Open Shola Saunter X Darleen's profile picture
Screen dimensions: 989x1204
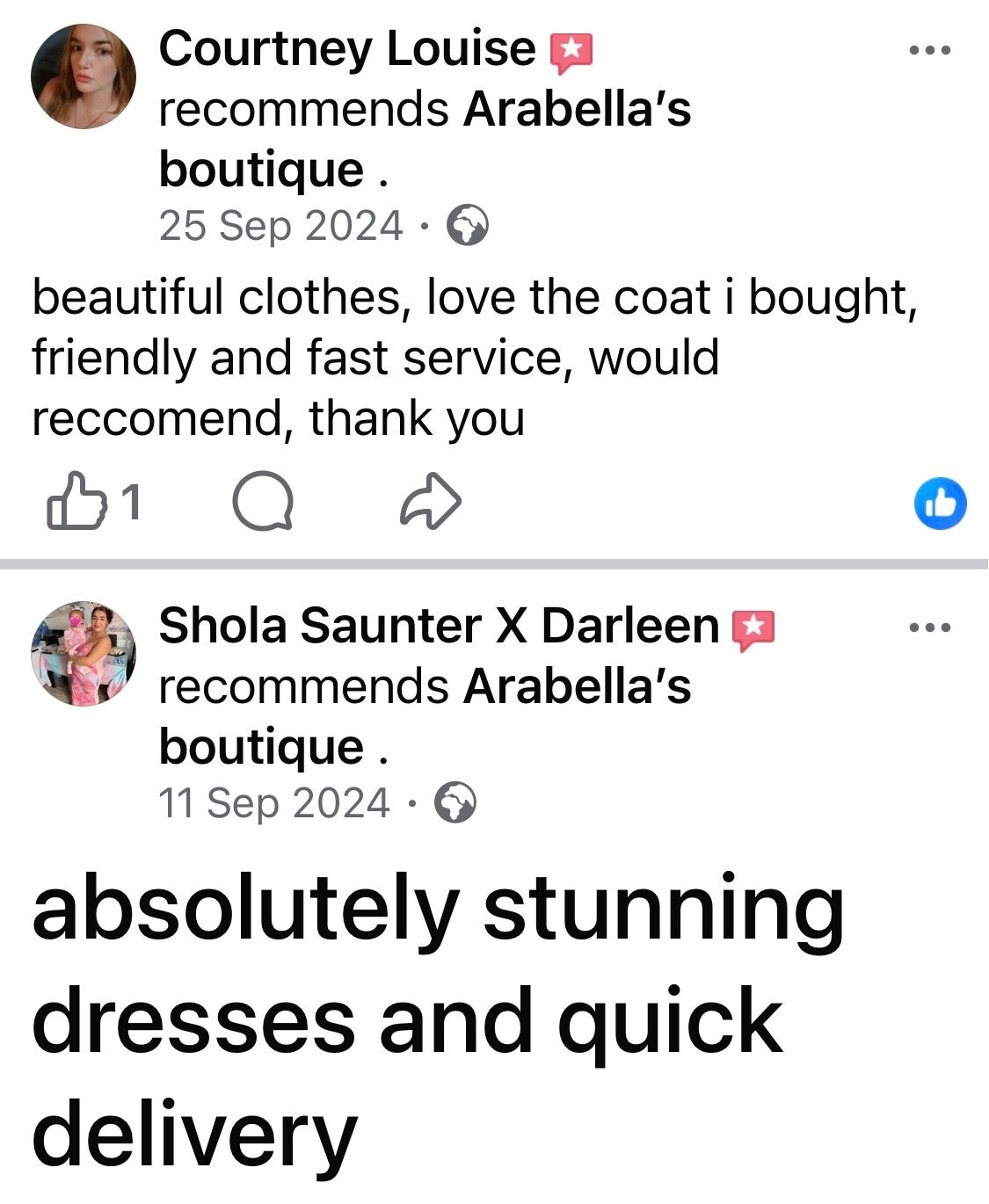84,653
